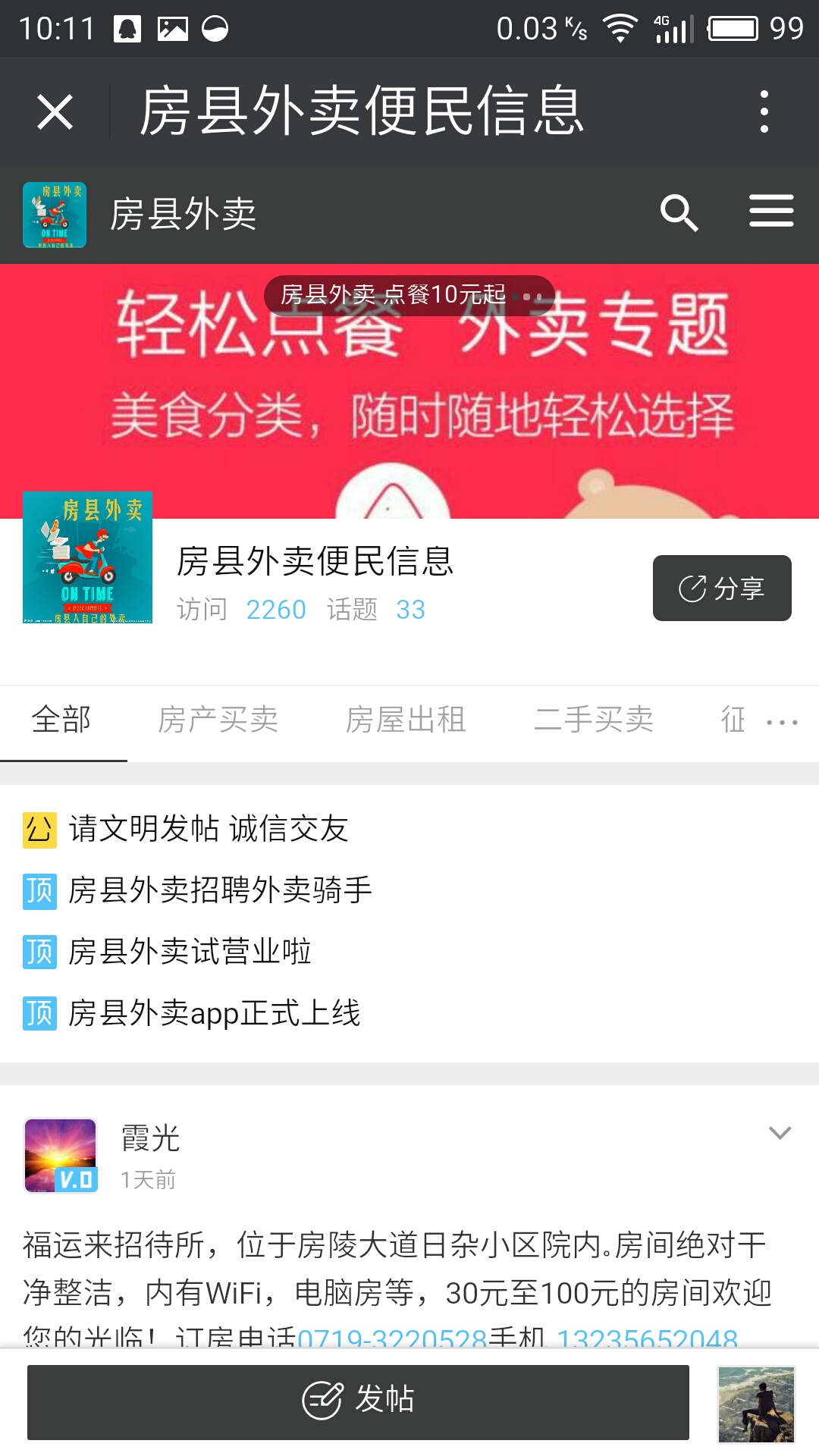Open pinned post 房县外卖招聘外卖骑手
The image size is (819, 1456).
220,890
